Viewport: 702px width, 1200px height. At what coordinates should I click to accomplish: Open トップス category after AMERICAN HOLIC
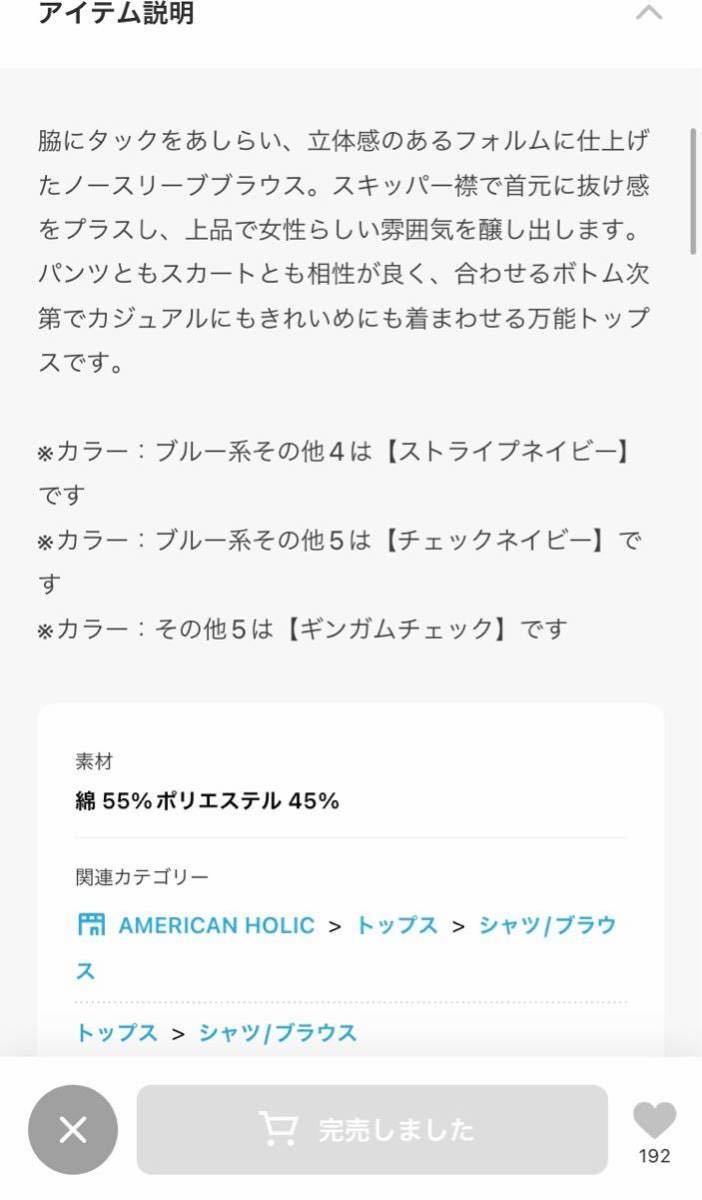pos(397,926)
